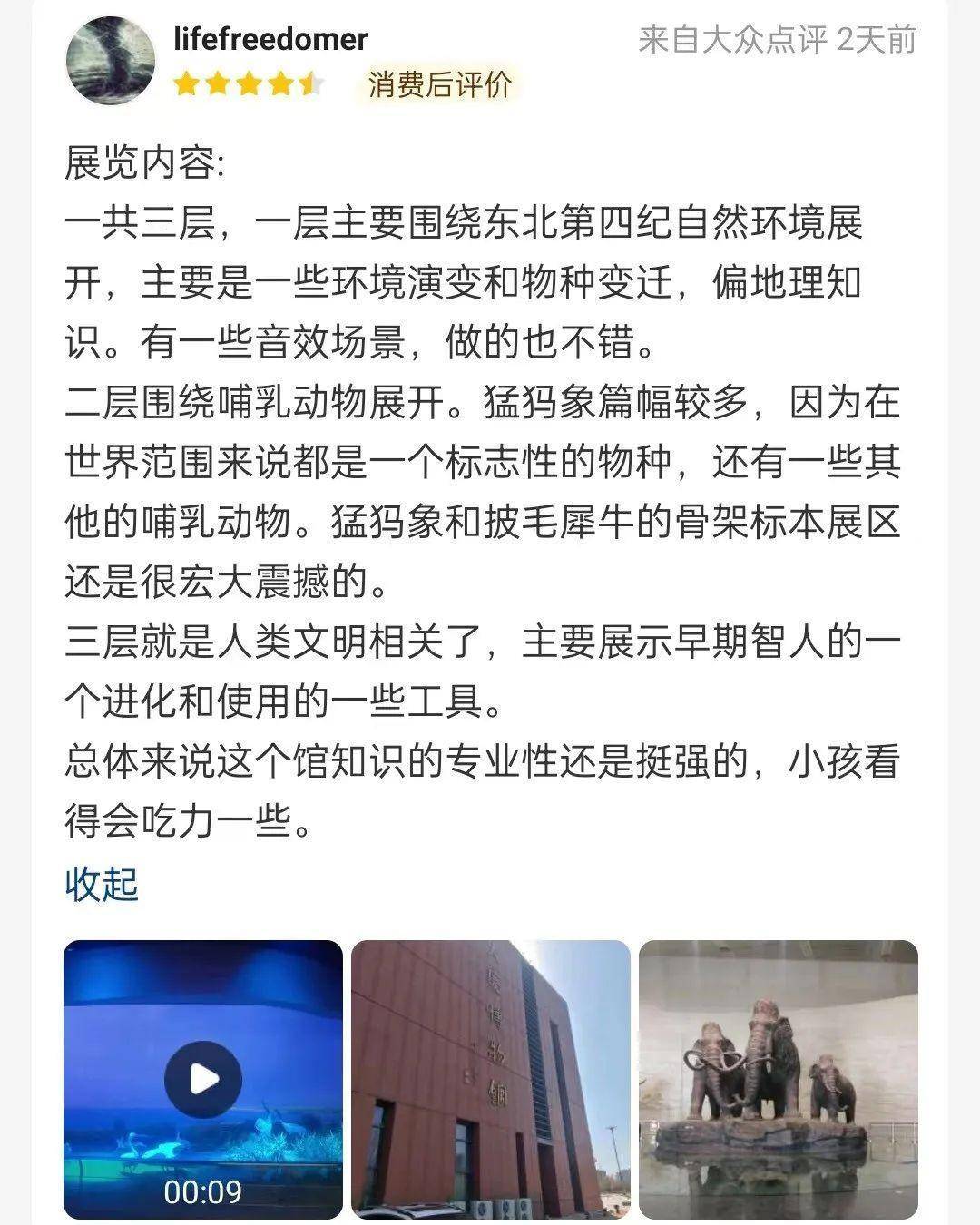Open lifefreedomer's profile avatar
The image size is (980, 1225).
111,62
